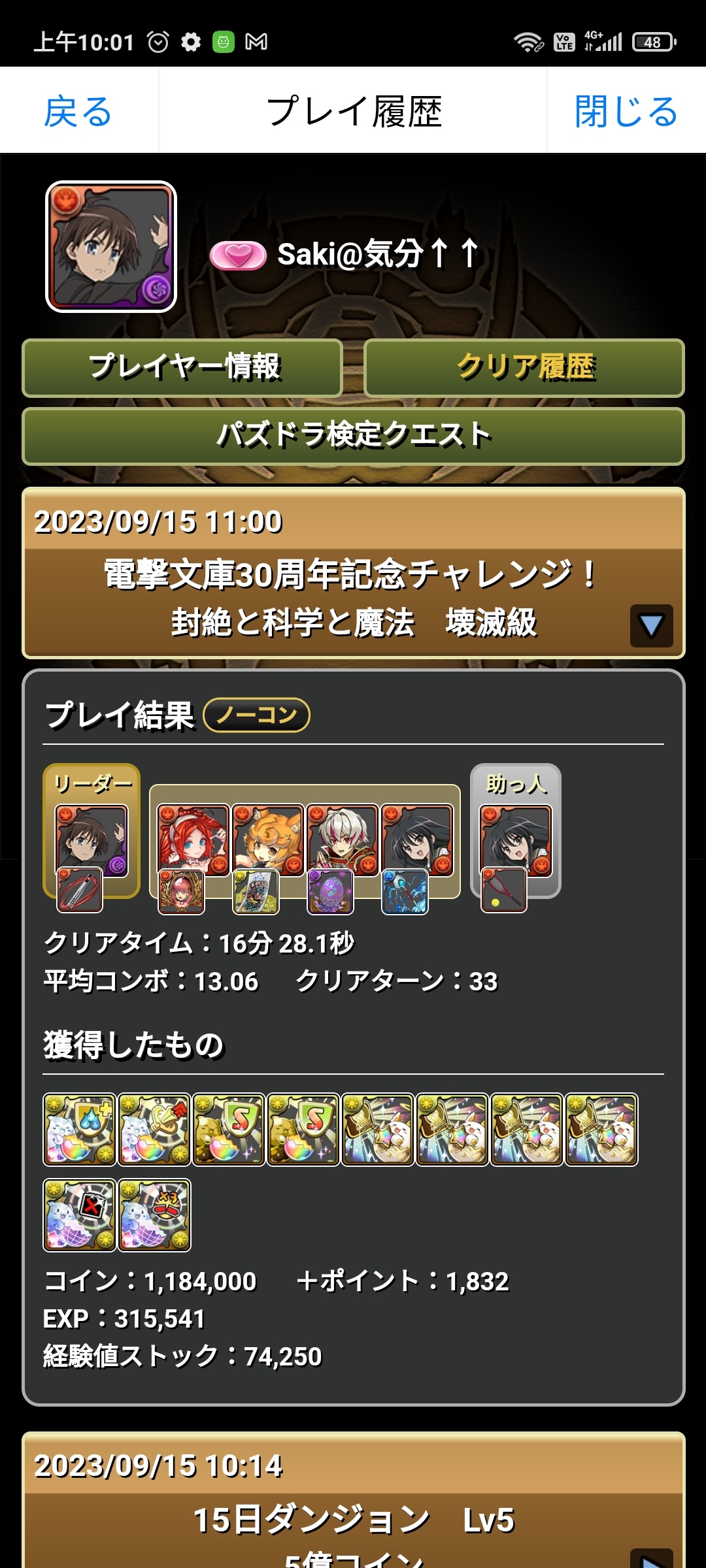706x1568 pixels.
Task: Open パズドラ検定クエスト
Action: 353,436
